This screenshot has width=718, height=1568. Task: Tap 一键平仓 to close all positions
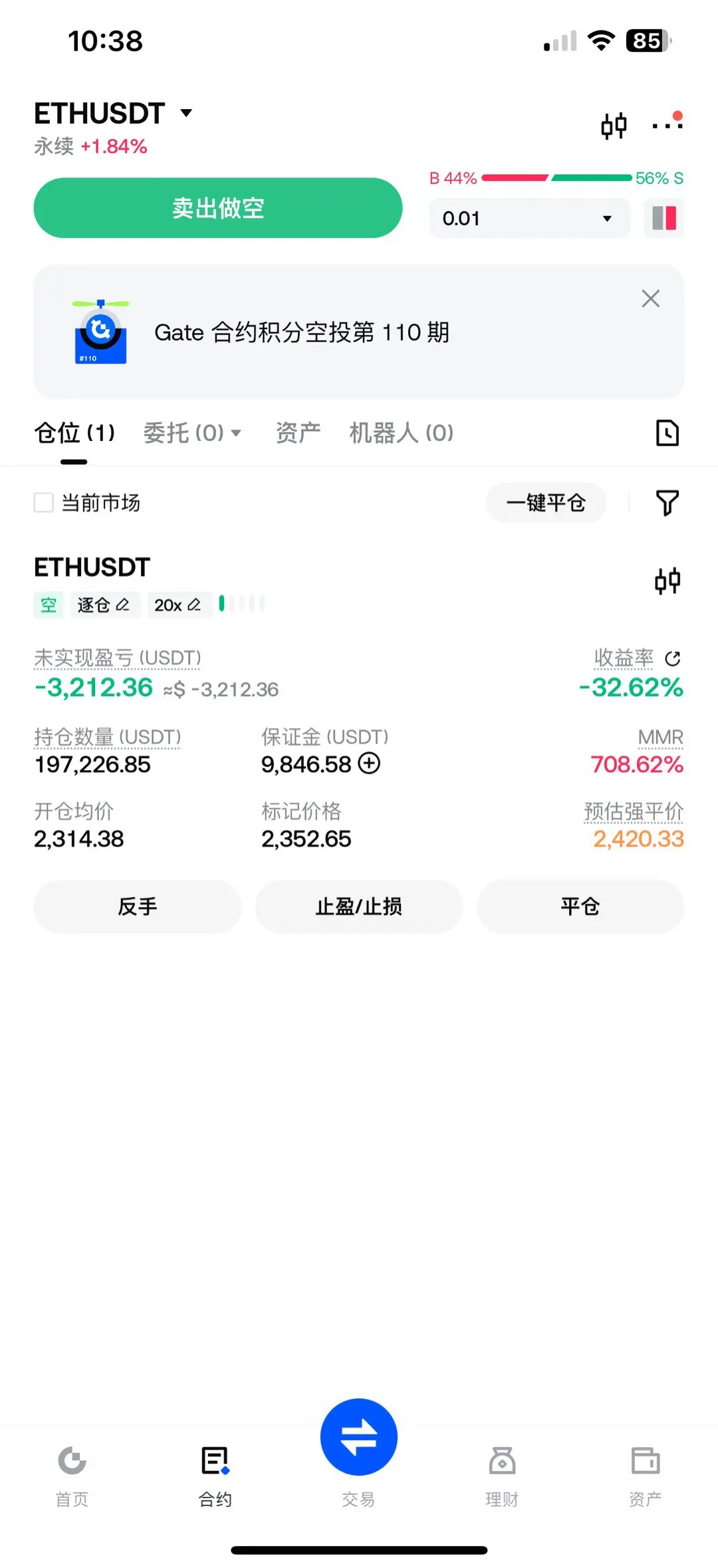click(546, 503)
